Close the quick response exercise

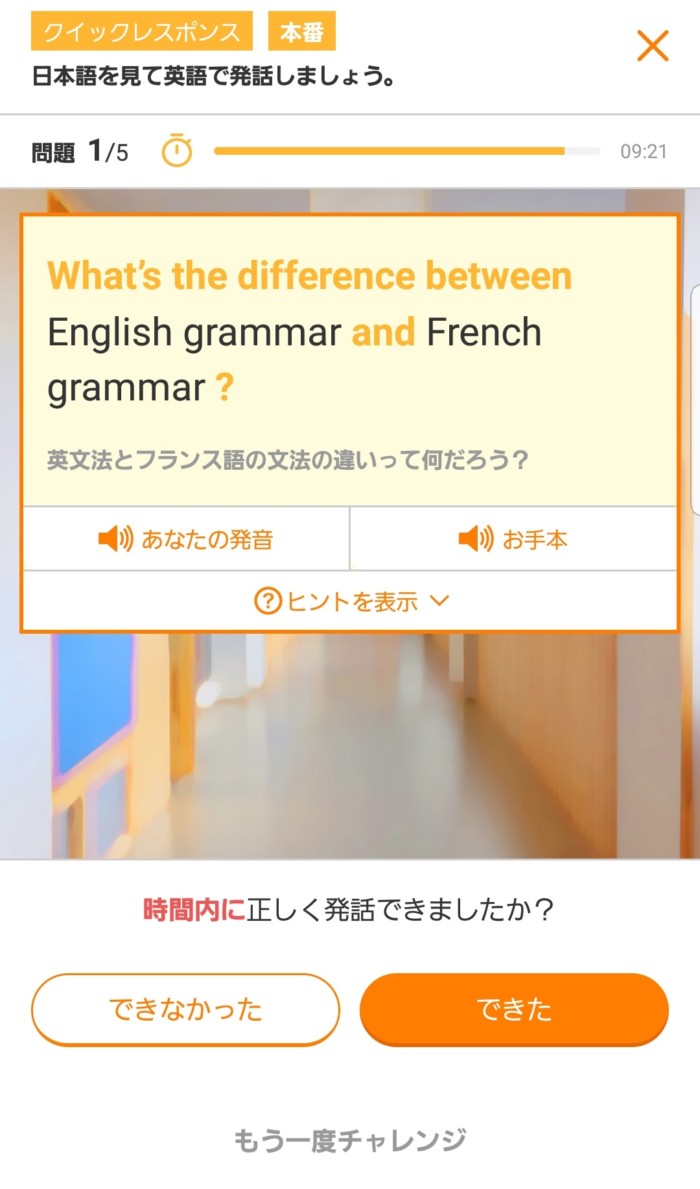(x=652, y=46)
